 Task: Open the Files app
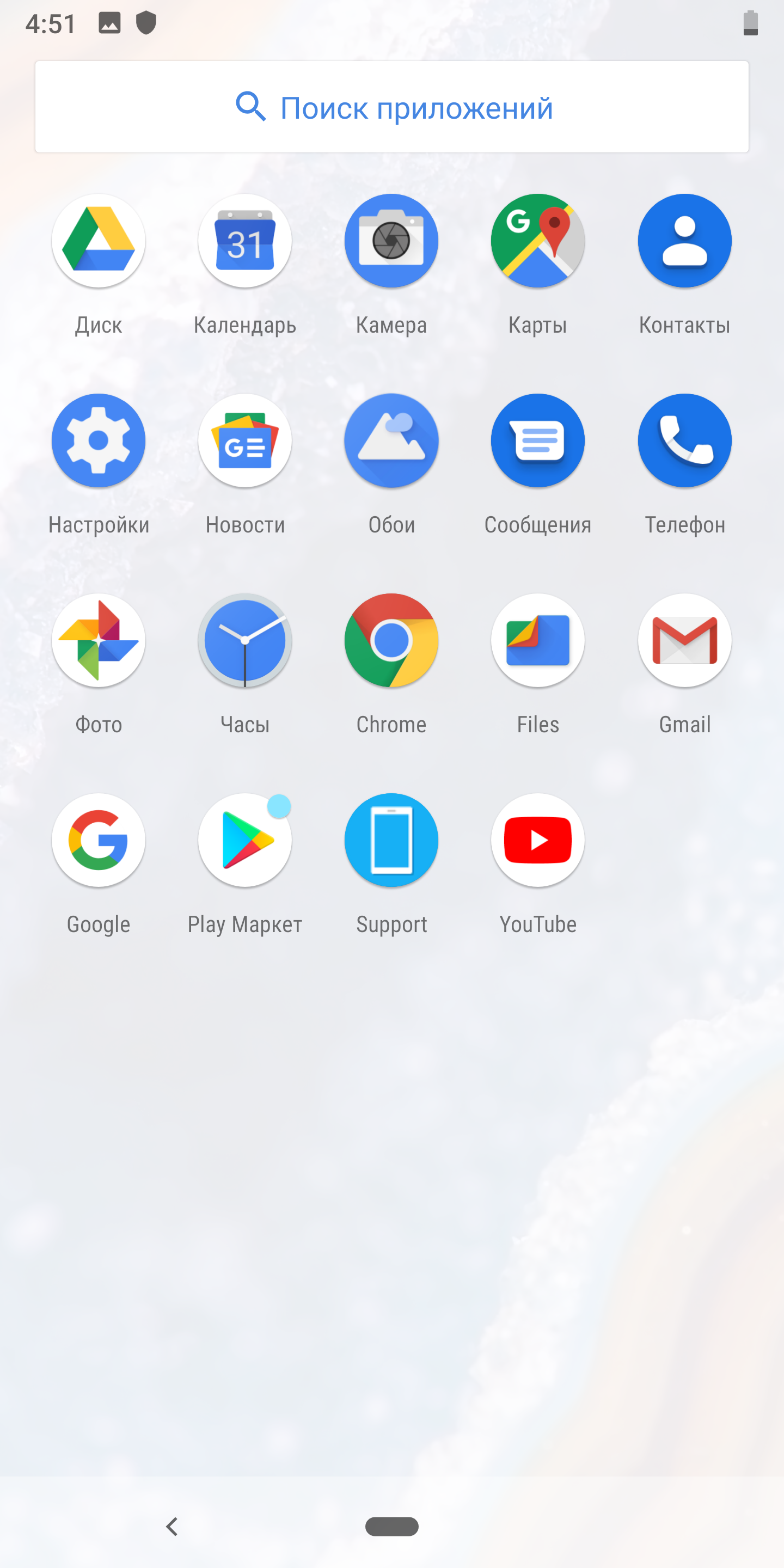pos(538,640)
